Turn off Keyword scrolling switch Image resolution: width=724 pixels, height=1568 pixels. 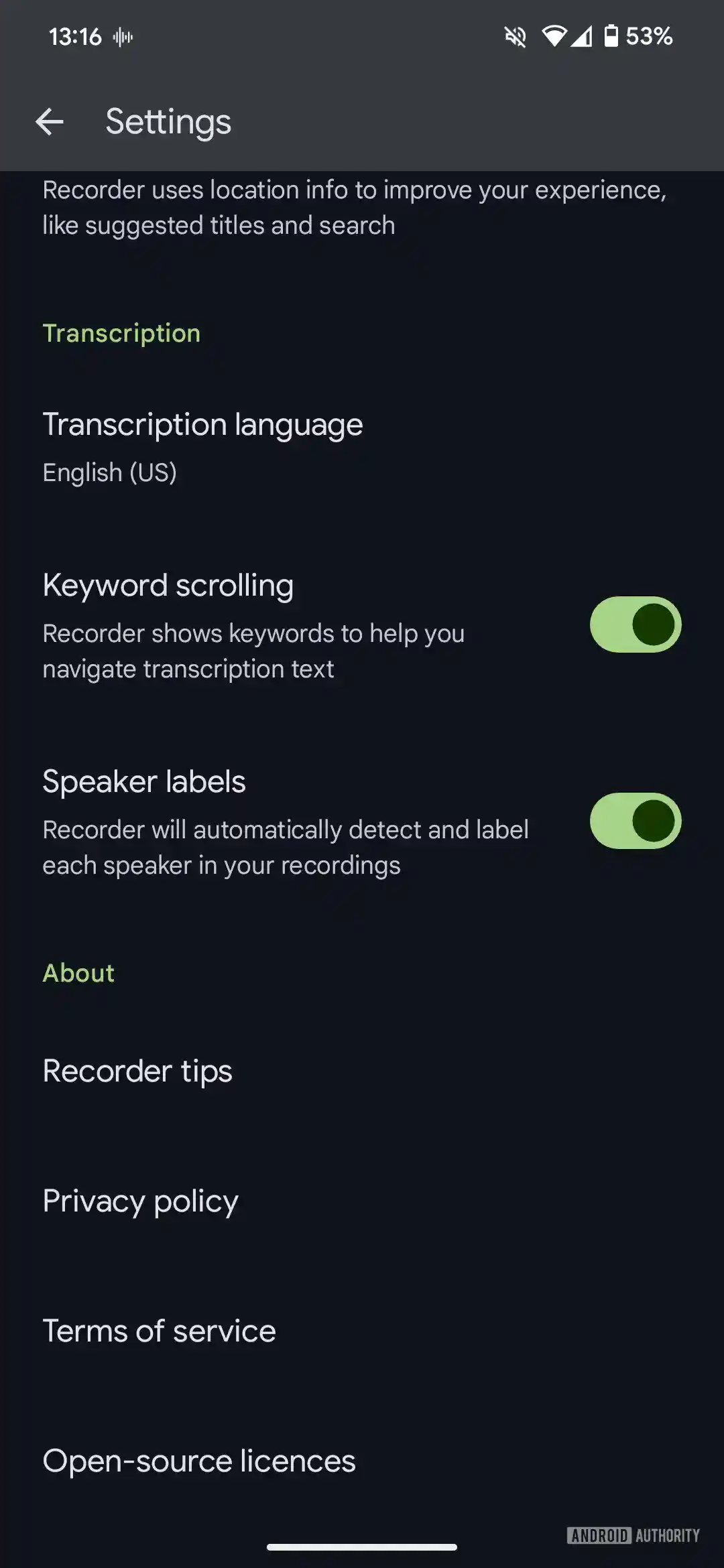635,625
